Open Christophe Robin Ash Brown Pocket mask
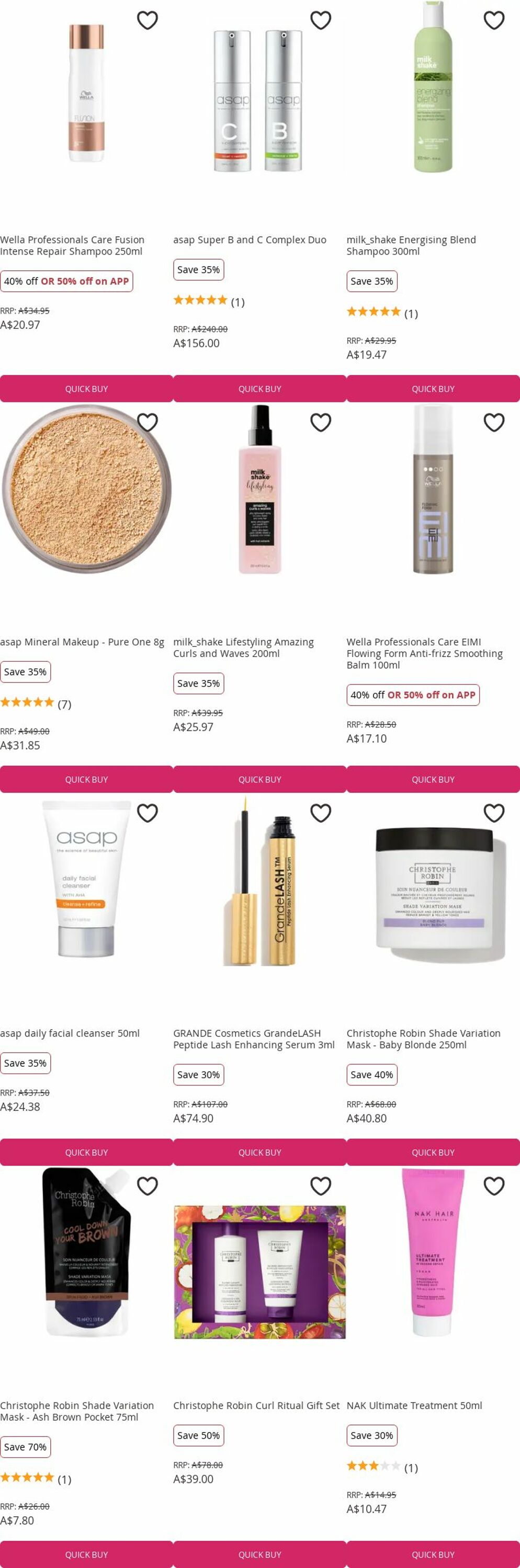The height and width of the screenshot is (1568, 520). pos(77,1411)
